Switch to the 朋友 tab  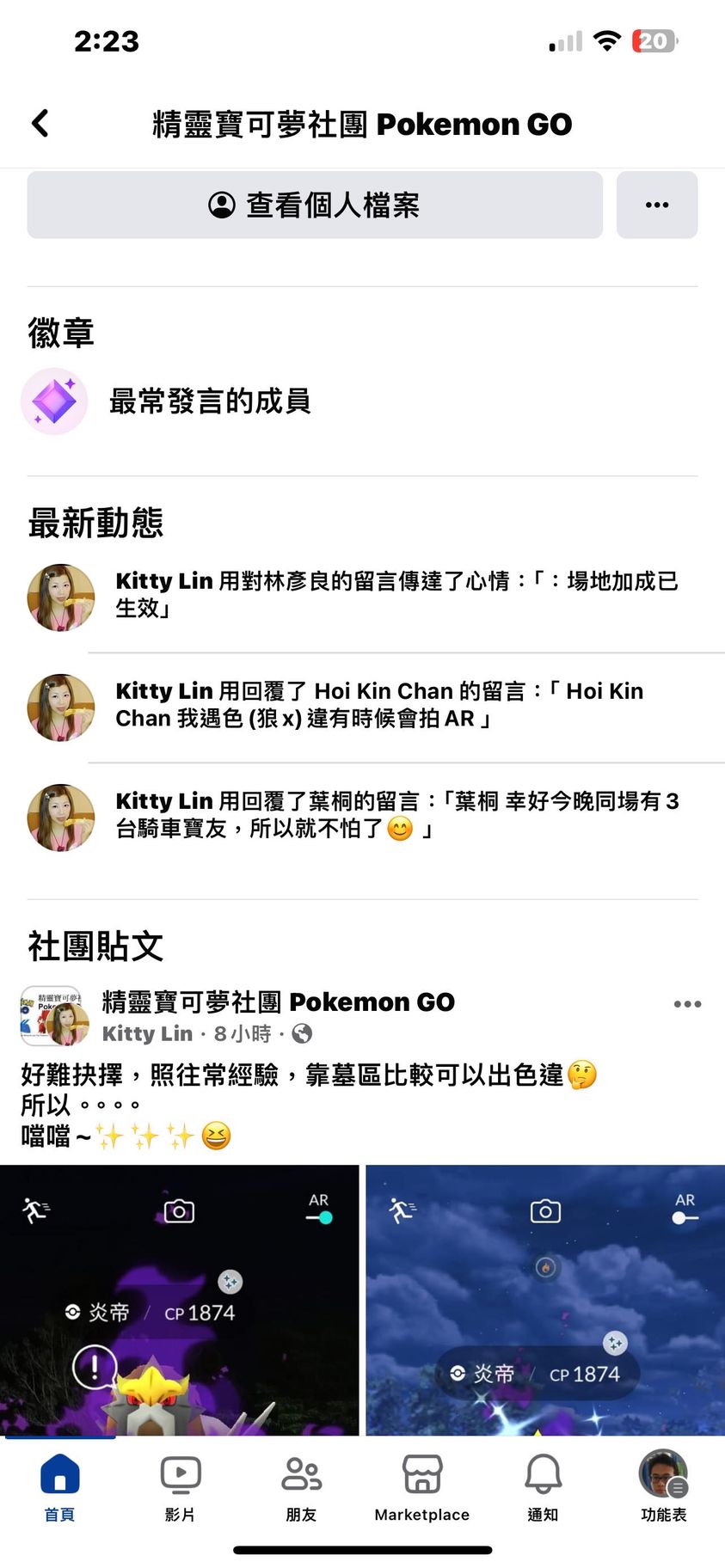tap(301, 1487)
